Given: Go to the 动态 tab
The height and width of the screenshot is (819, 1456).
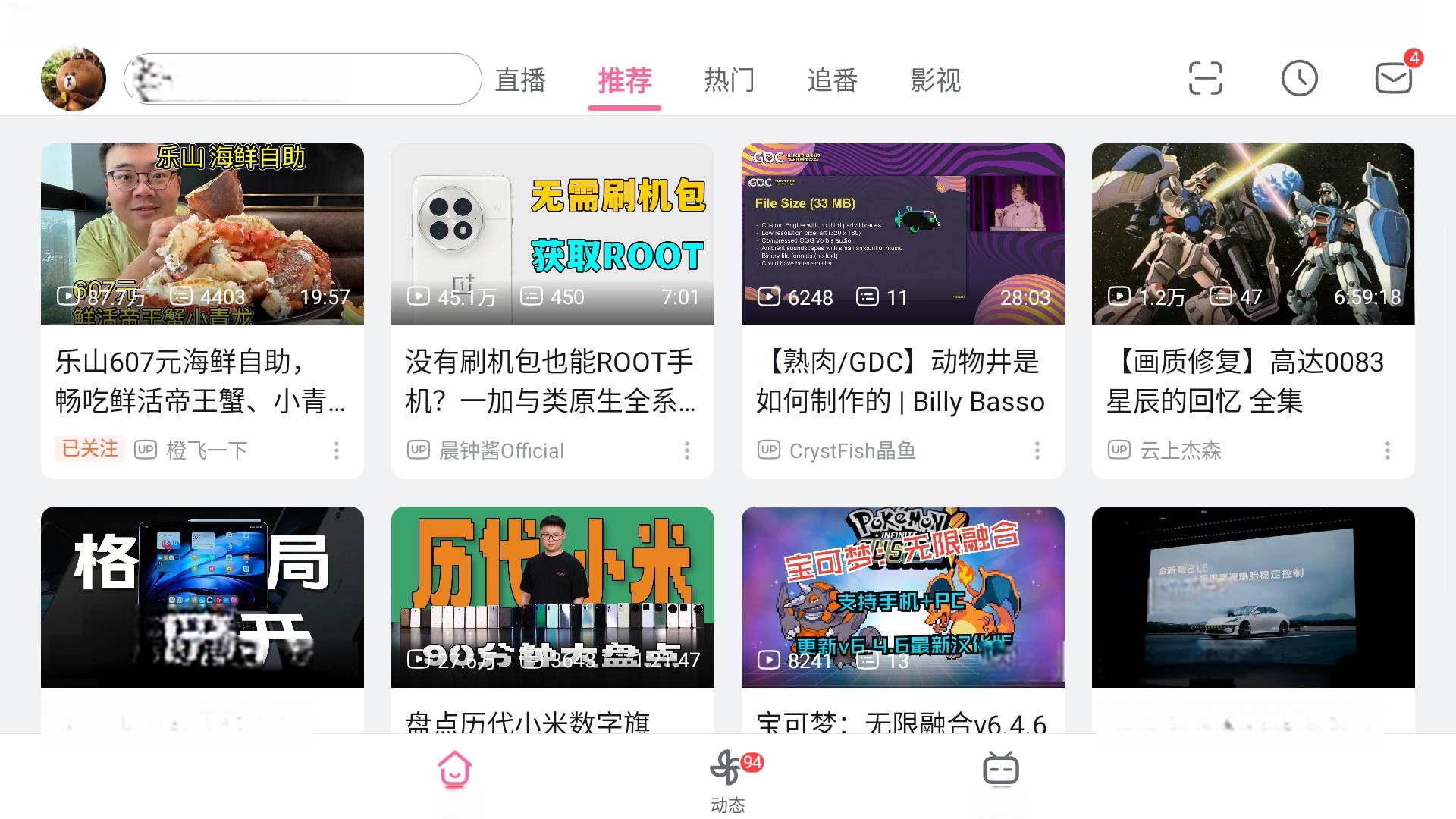Looking at the screenshot, I should [728, 781].
